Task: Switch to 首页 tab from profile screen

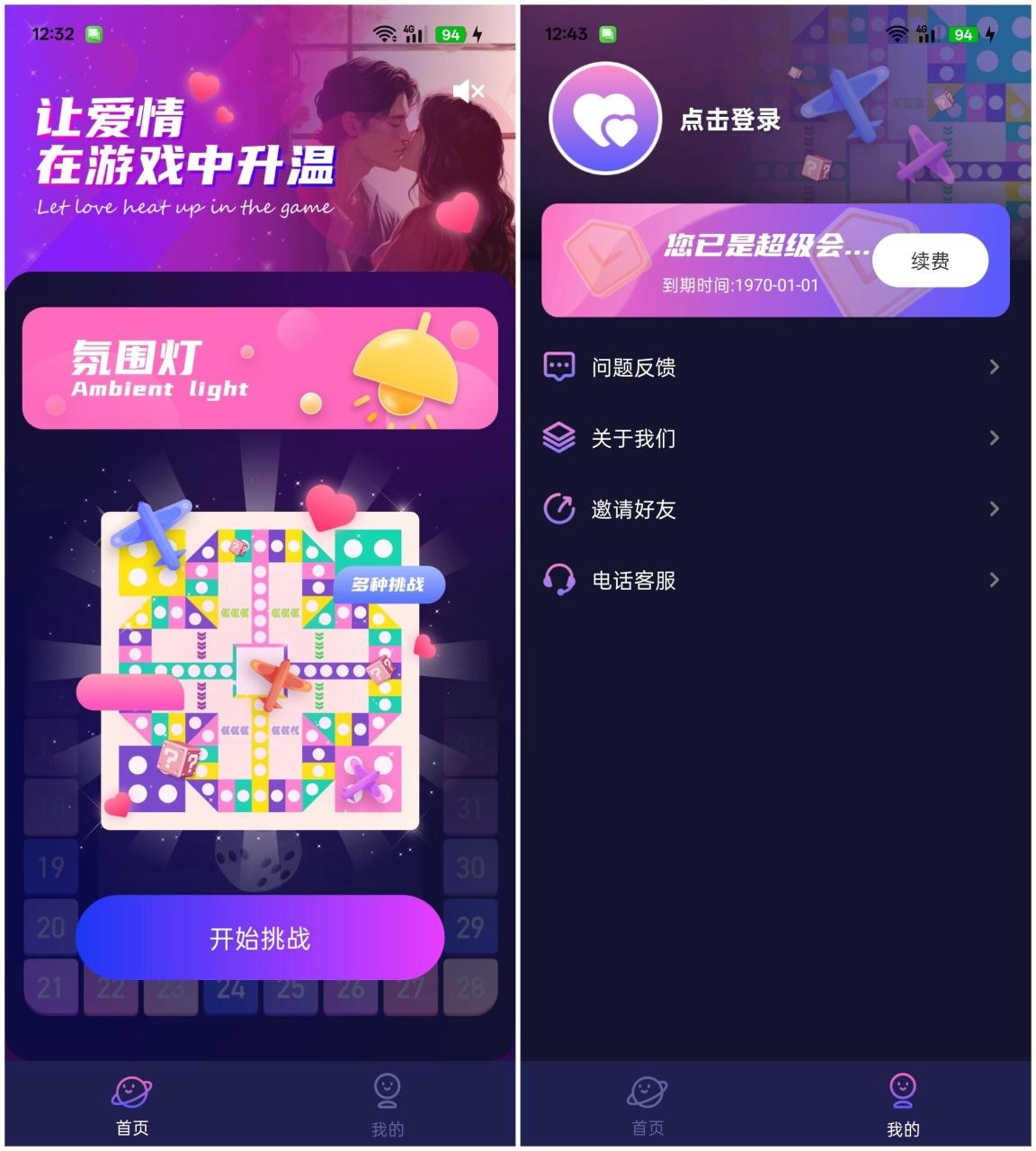Action: (x=647, y=1105)
